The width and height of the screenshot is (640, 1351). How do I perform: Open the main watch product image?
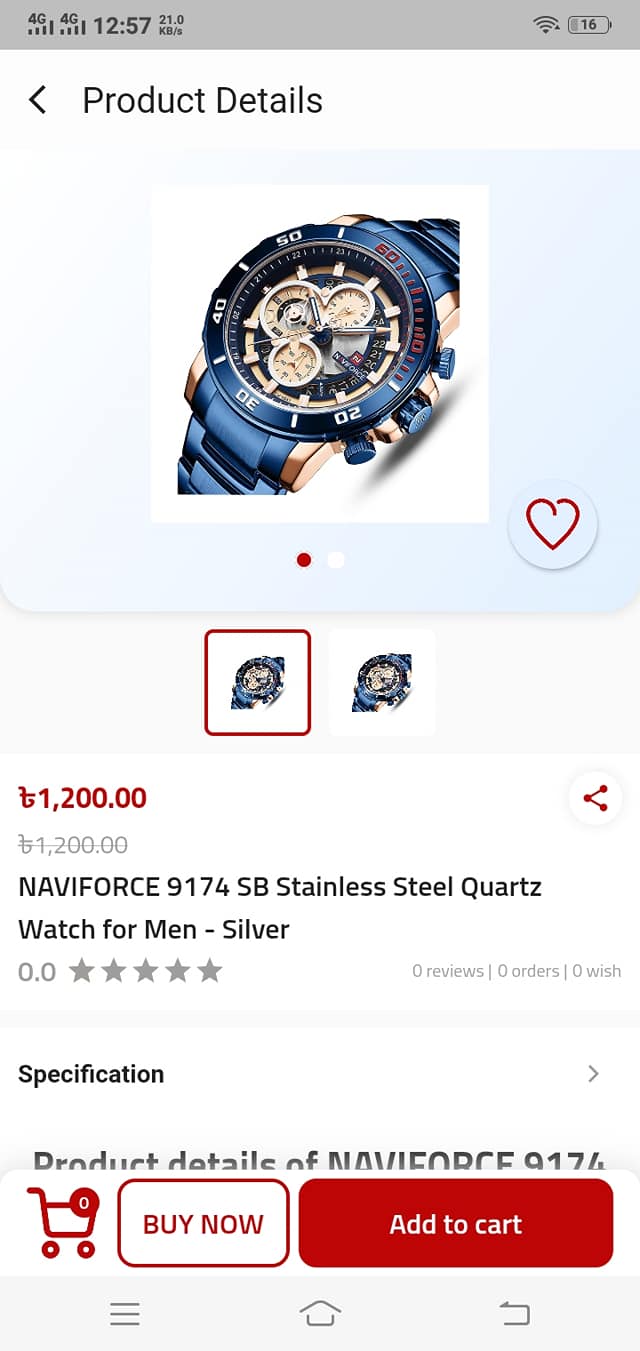coord(320,353)
